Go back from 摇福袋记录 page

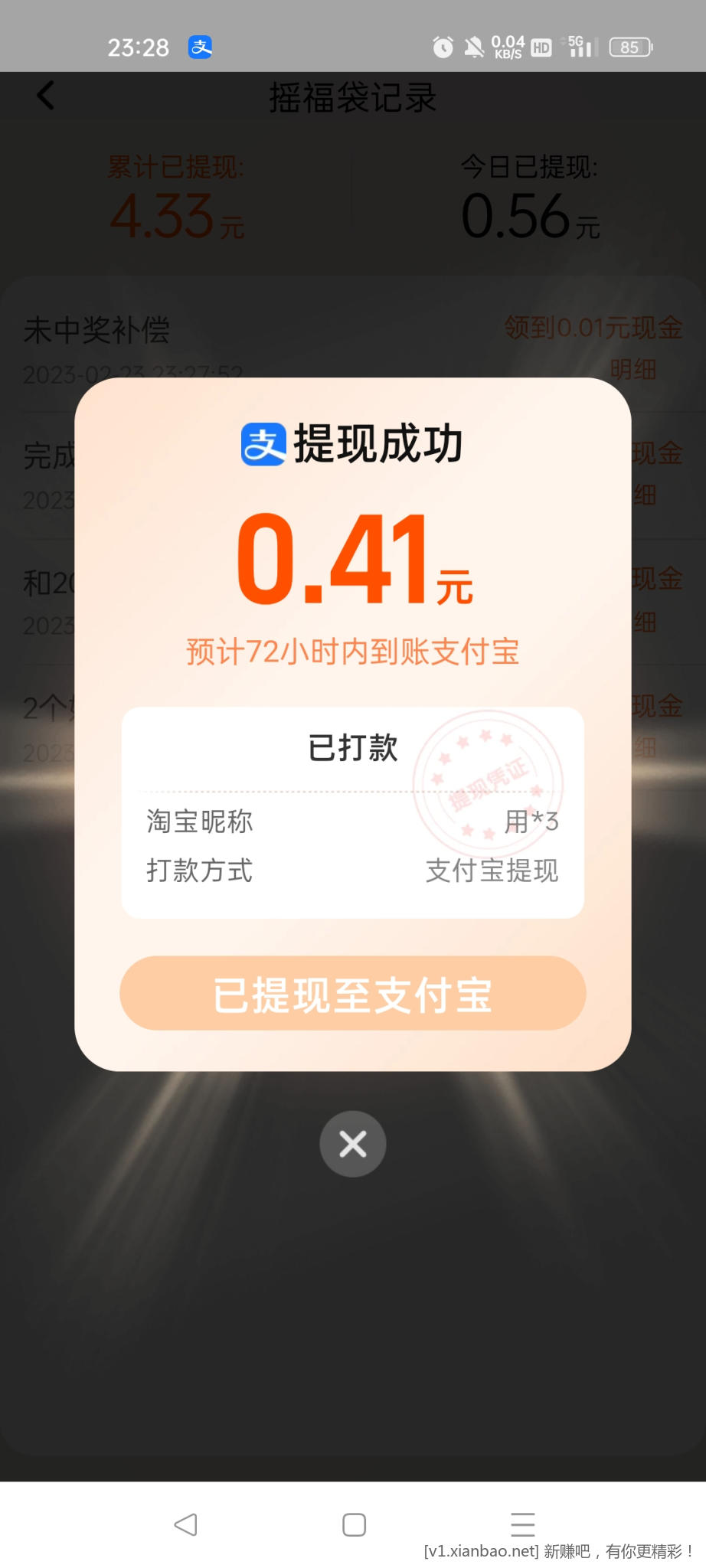[46, 96]
